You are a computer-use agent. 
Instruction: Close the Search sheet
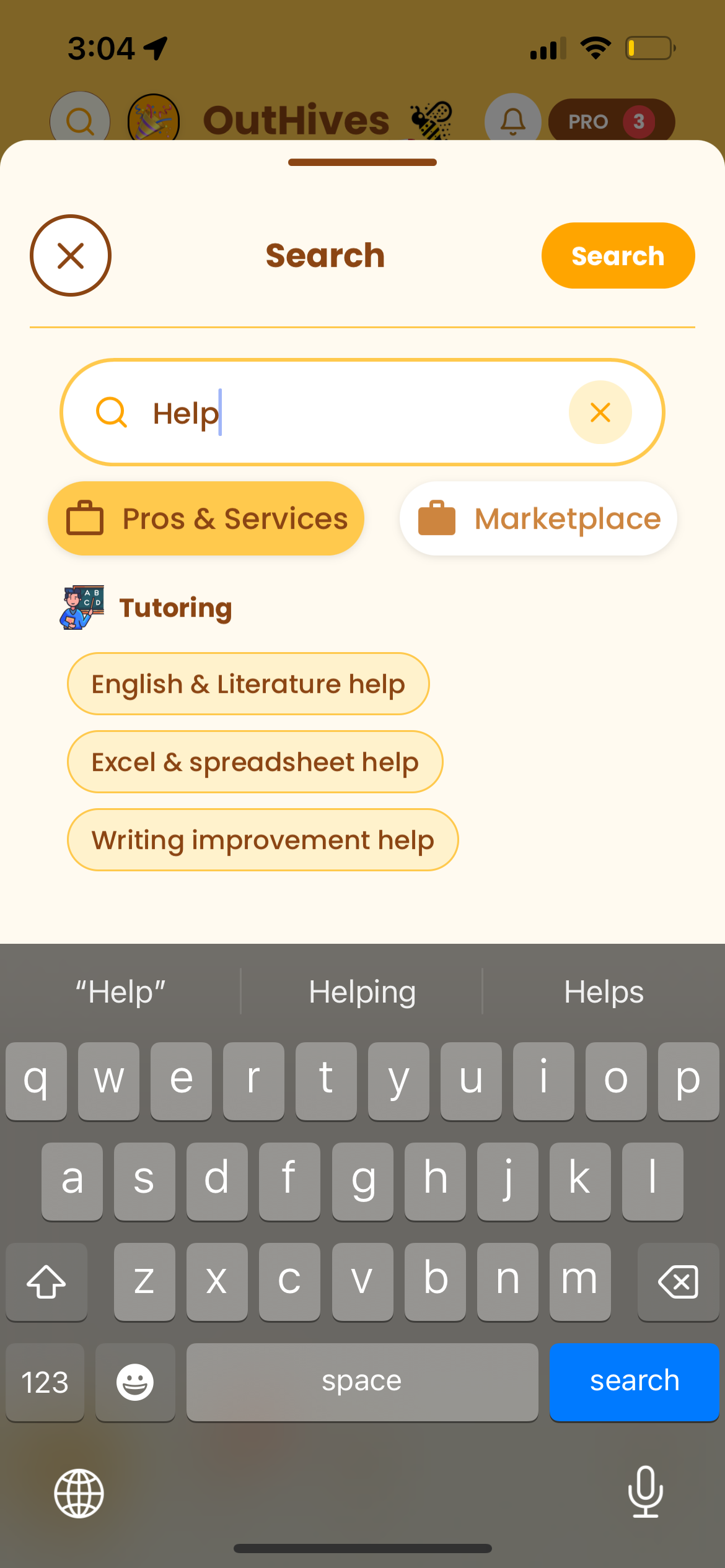[71, 256]
